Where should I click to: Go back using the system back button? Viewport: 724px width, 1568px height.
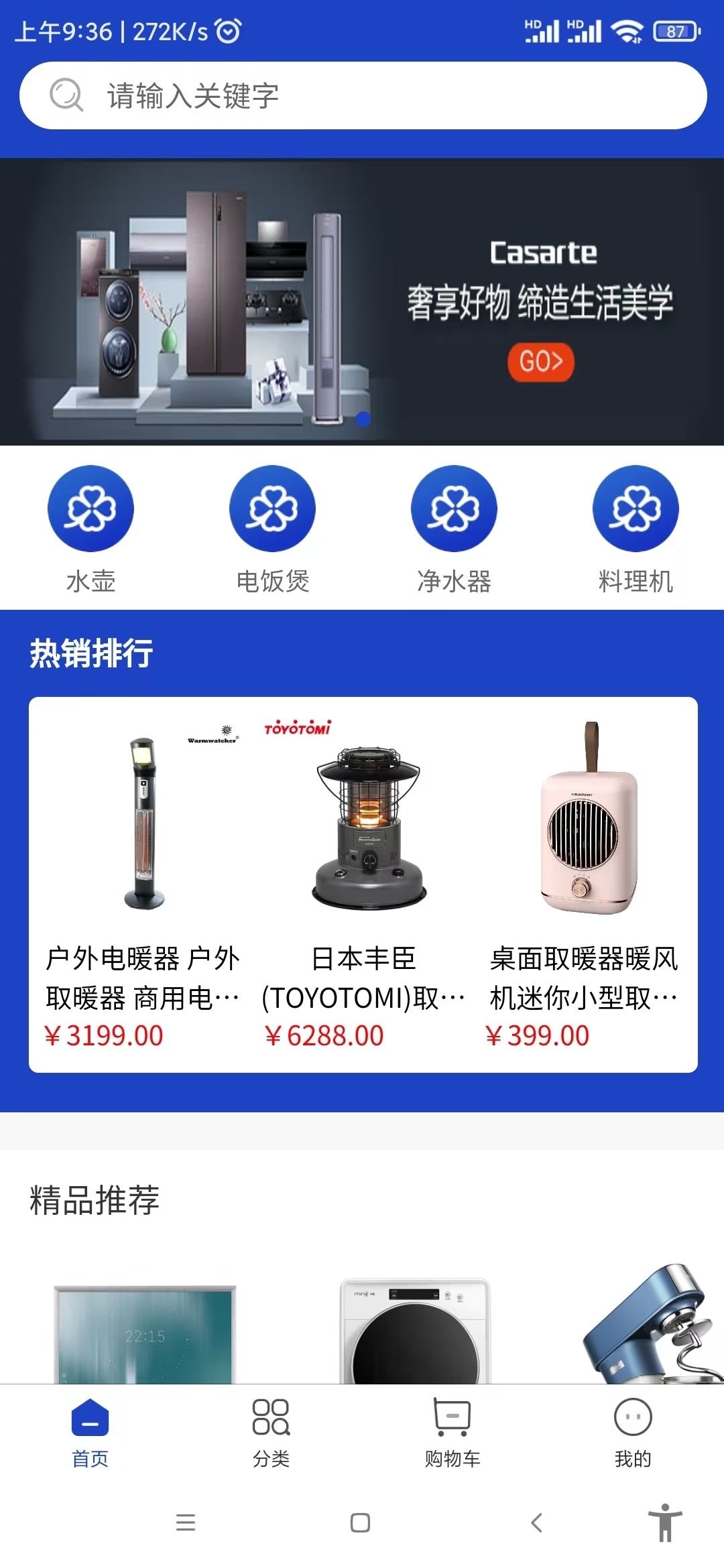(536, 1522)
